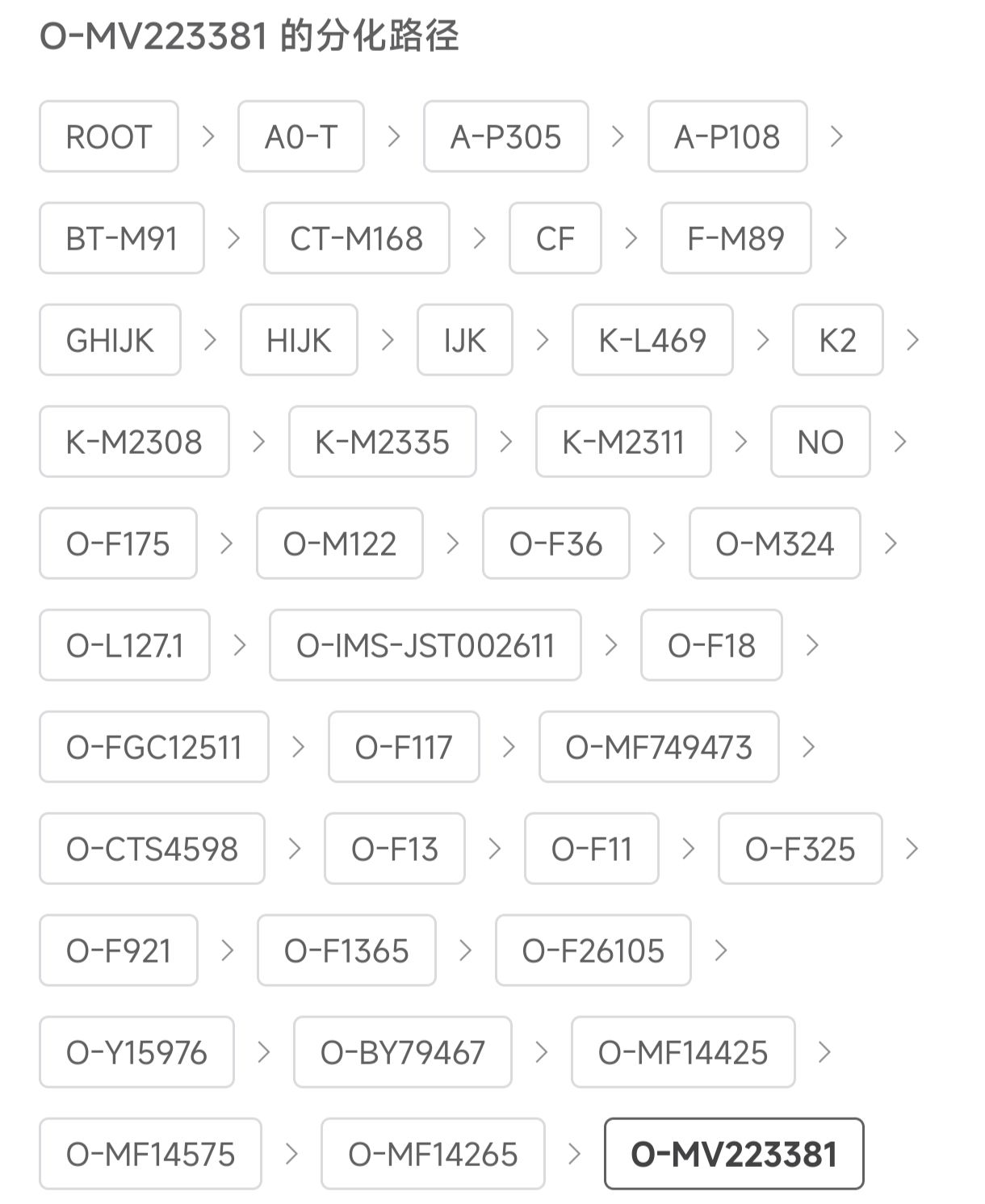View the K-M2335 node
The image size is (985, 1204).
click(x=382, y=442)
